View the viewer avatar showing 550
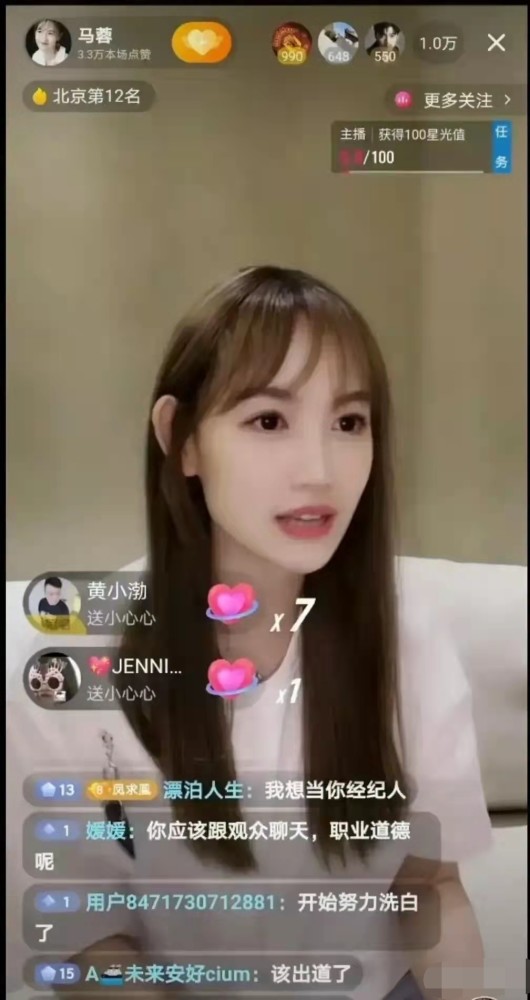 pyautogui.click(x=385, y=43)
